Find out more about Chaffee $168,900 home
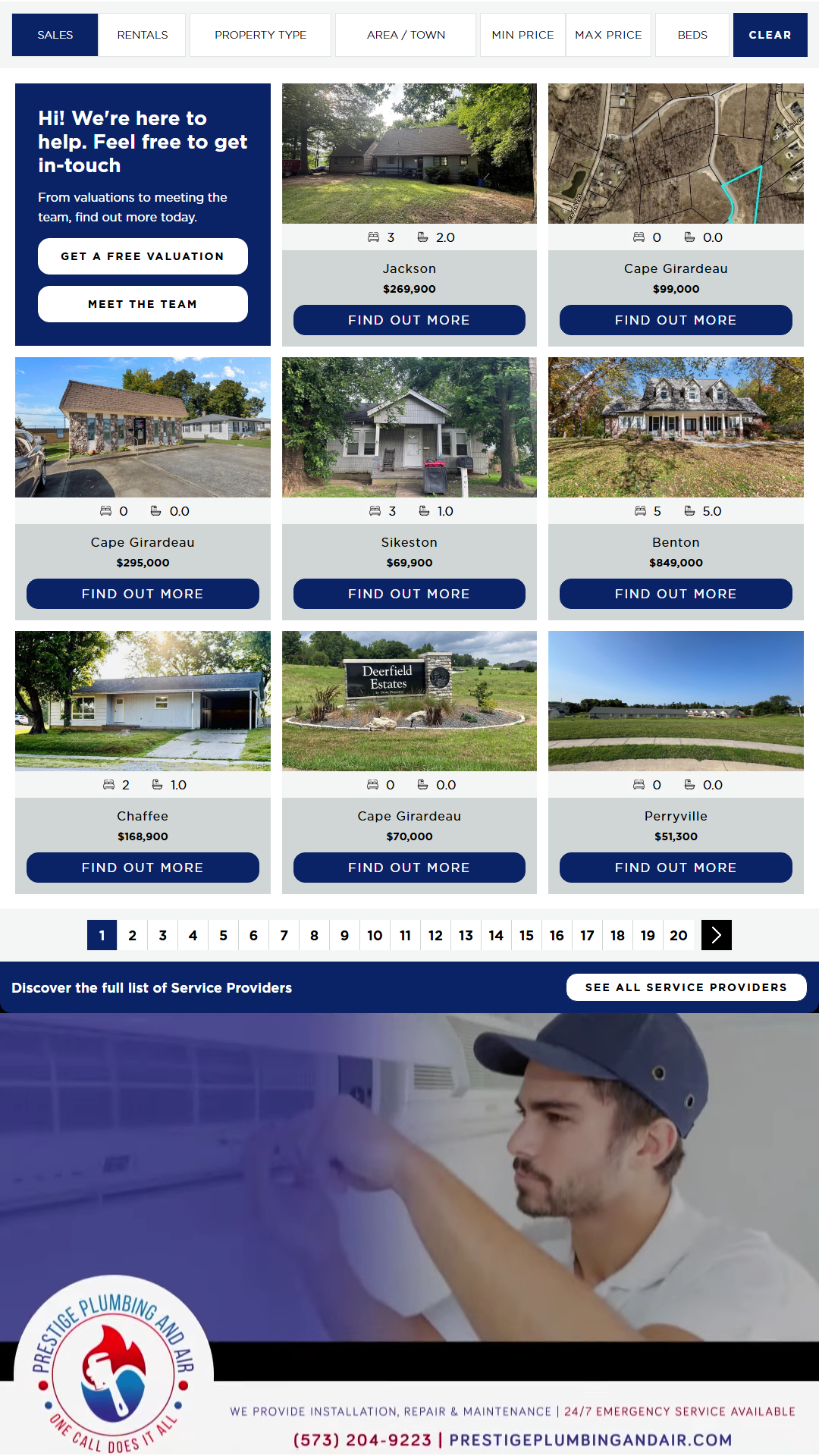The image size is (819, 1456). [x=143, y=868]
